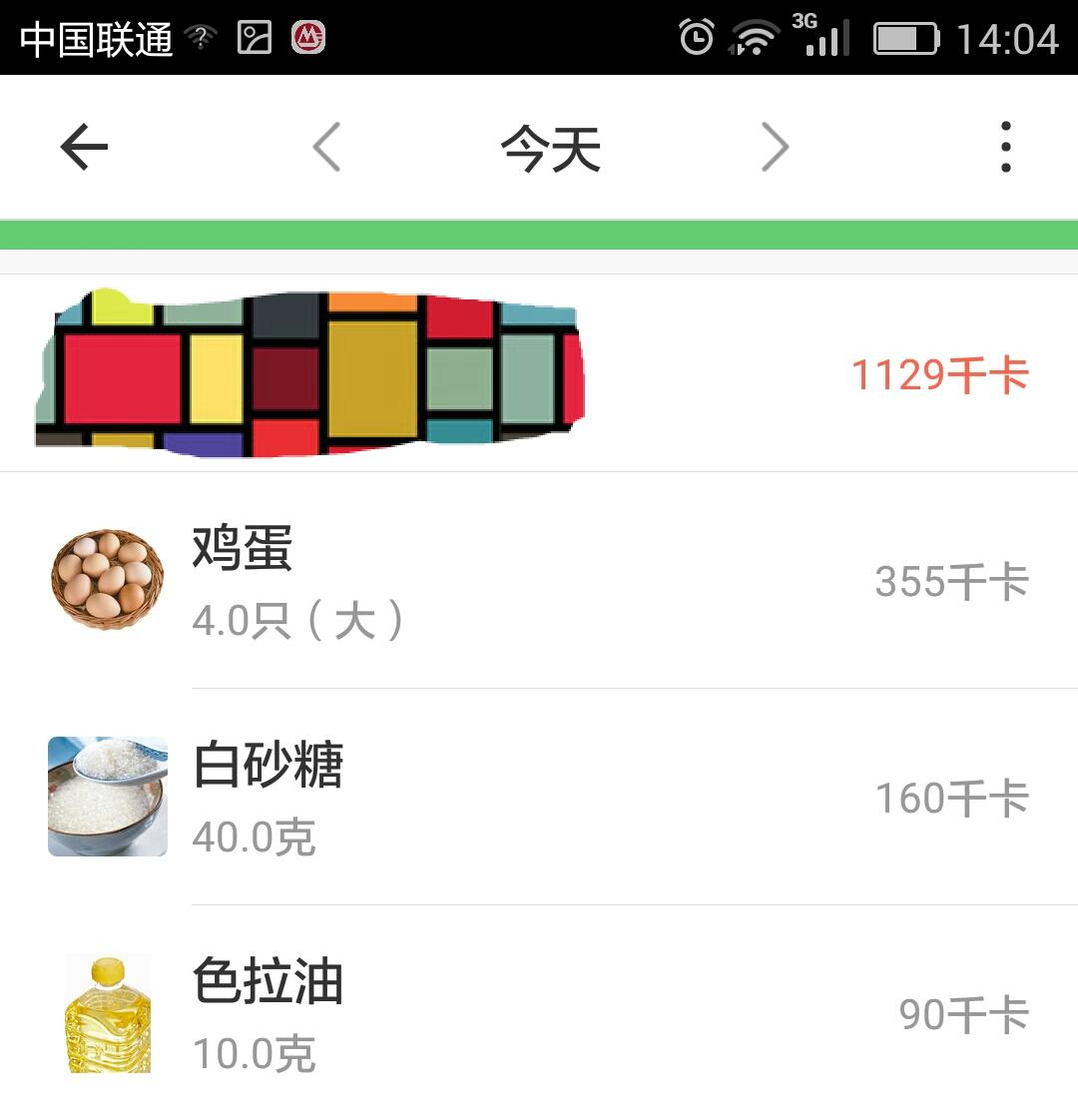The image size is (1078, 1120).
Task: Tap the oil bottle image beside 色拉油
Action: click(x=107, y=1013)
